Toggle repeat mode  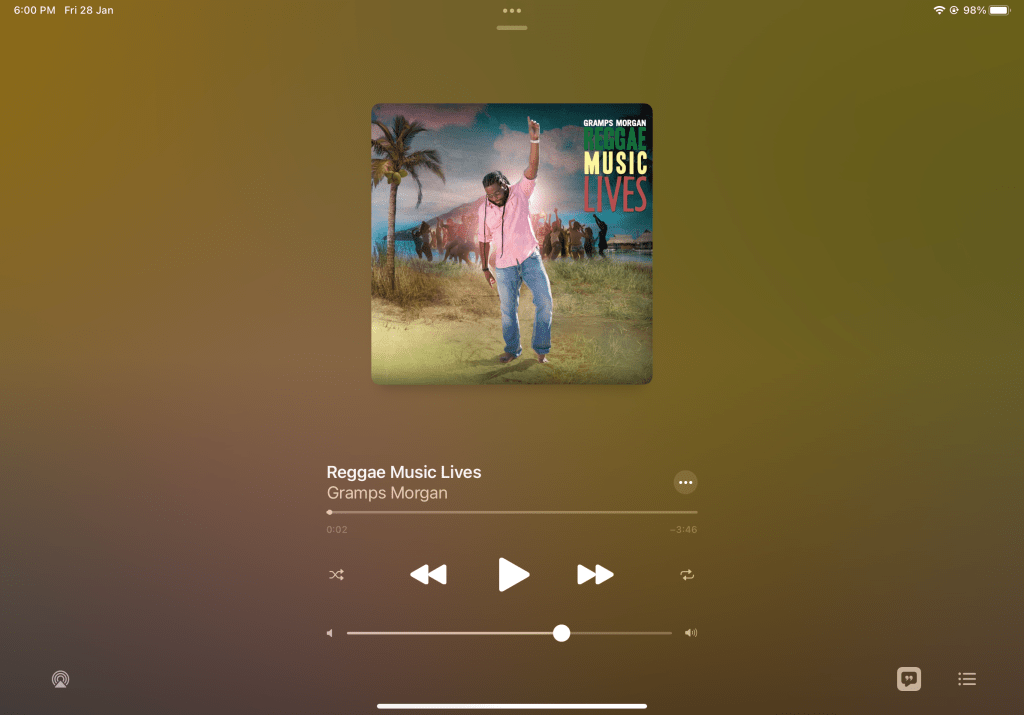pos(686,575)
